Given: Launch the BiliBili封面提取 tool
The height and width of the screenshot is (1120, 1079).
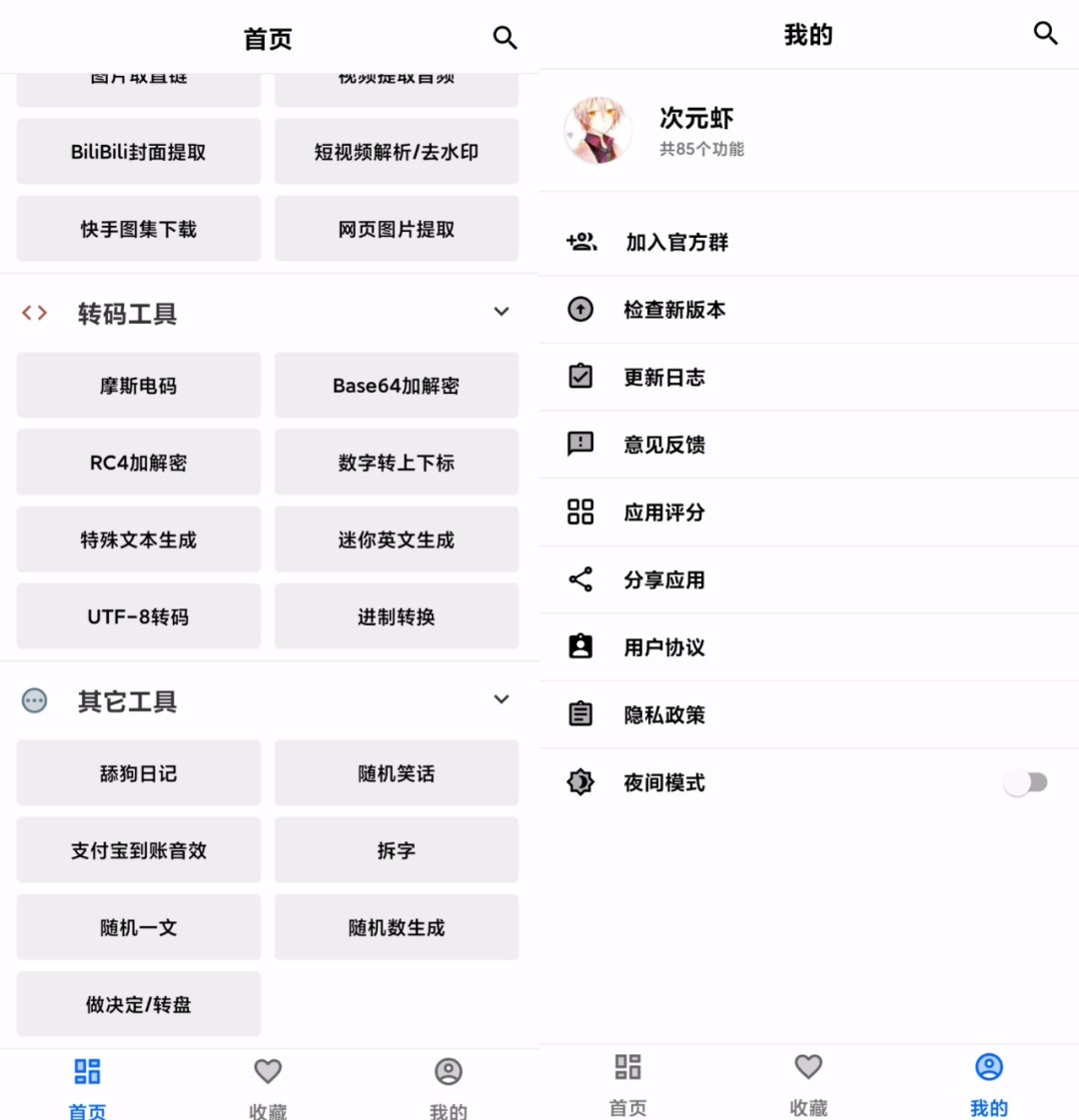Looking at the screenshot, I should click(x=139, y=152).
